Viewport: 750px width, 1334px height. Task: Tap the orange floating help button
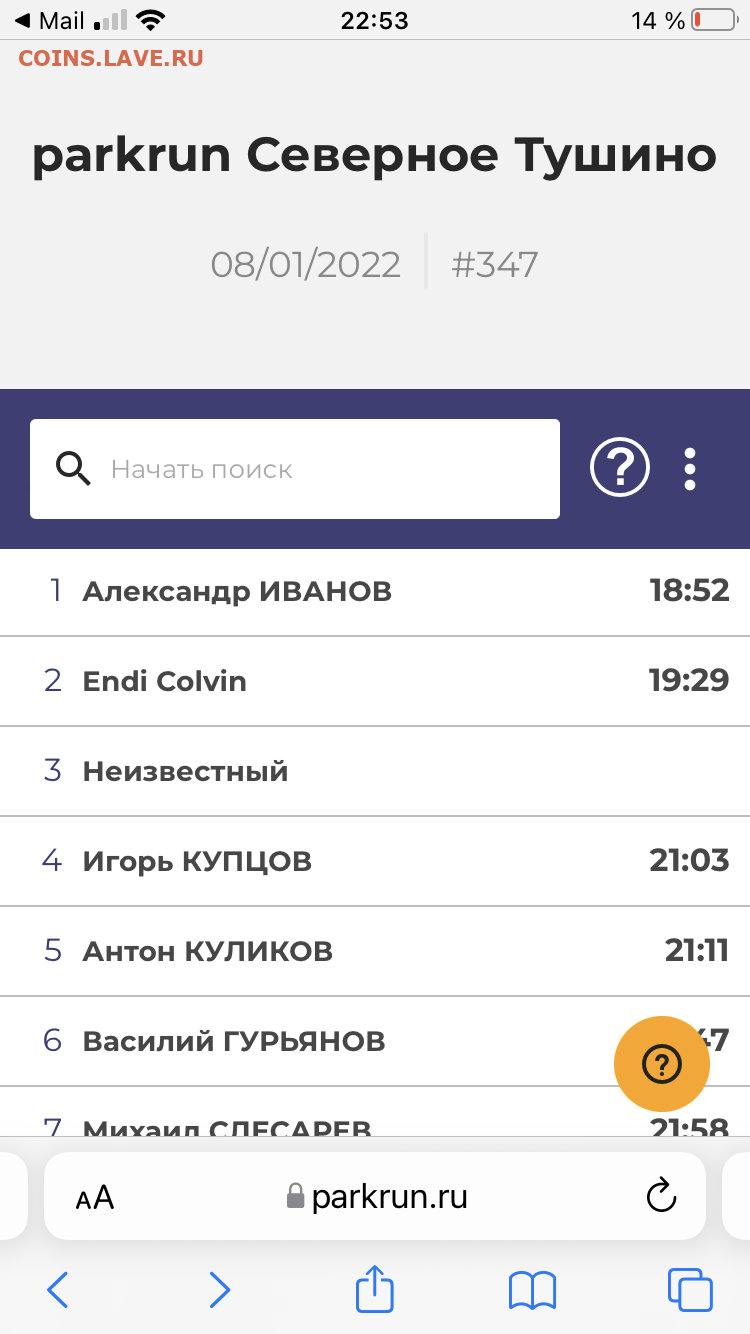(x=661, y=1065)
